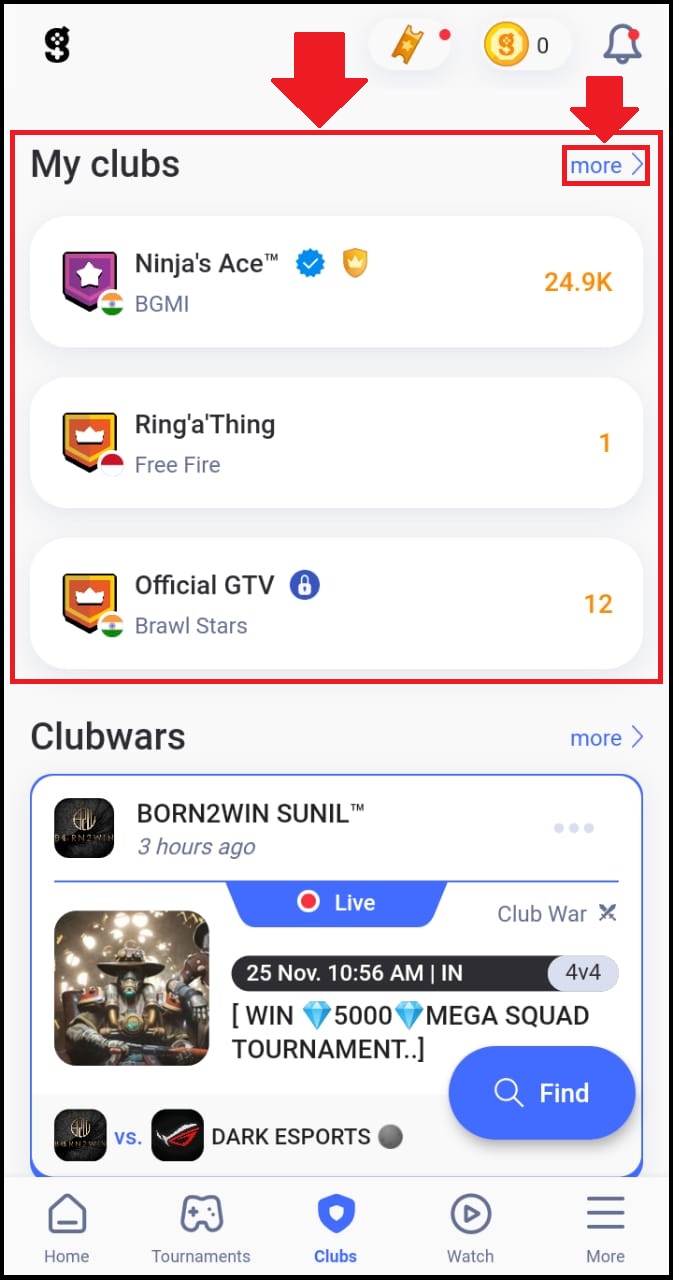673x1280 pixels.
Task: Select the Clubs tab
Action: tap(335, 1229)
